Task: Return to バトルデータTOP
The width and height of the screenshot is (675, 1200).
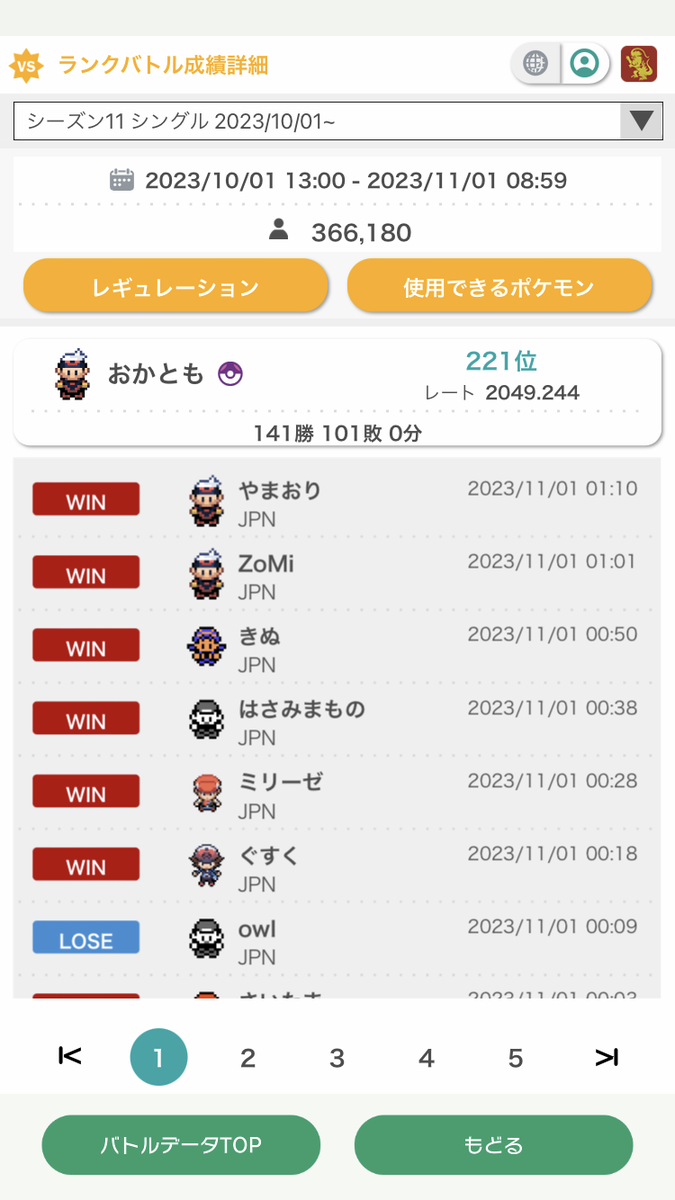Action: coord(181,1145)
